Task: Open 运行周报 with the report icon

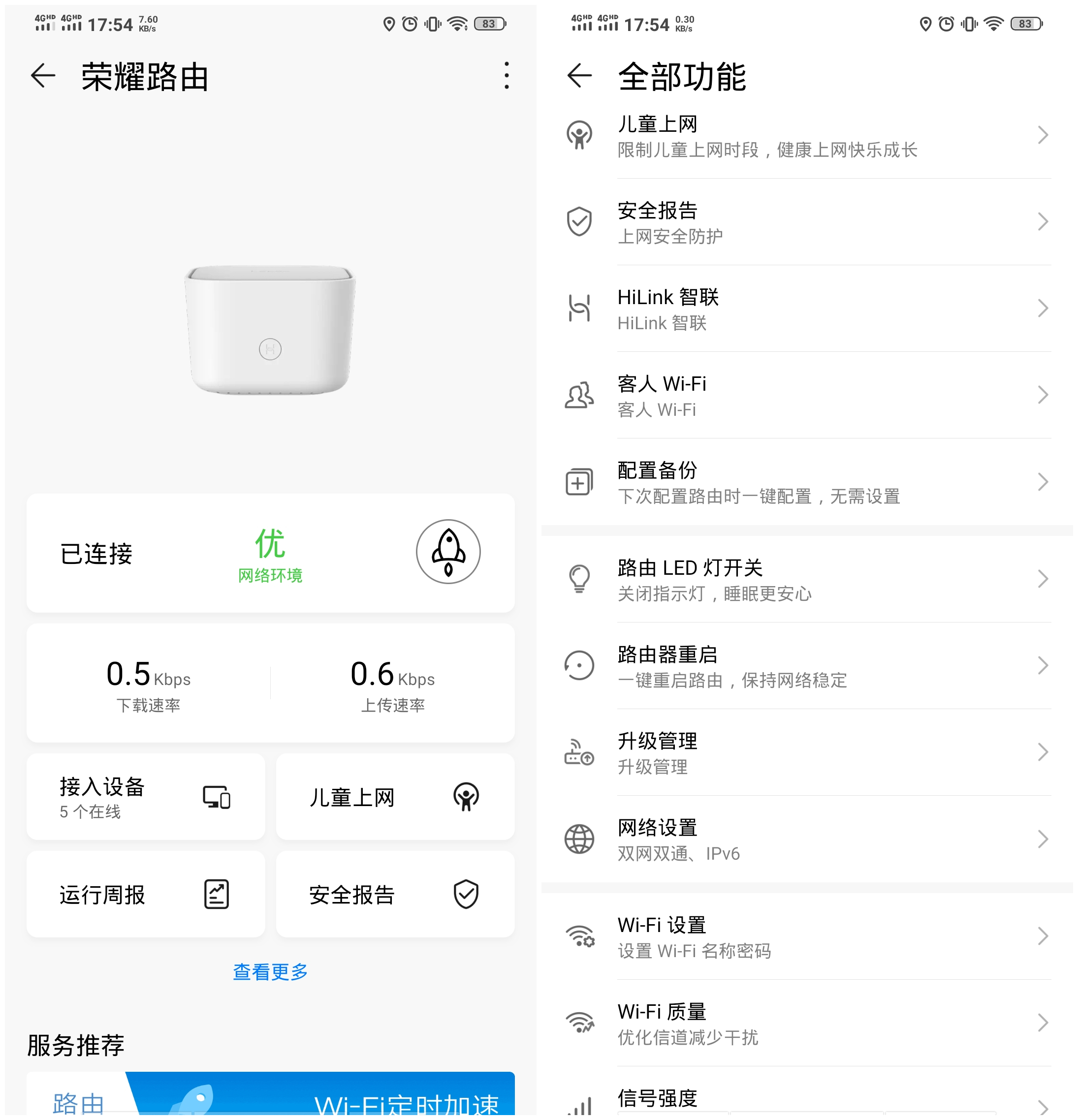Action: point(217,894)
